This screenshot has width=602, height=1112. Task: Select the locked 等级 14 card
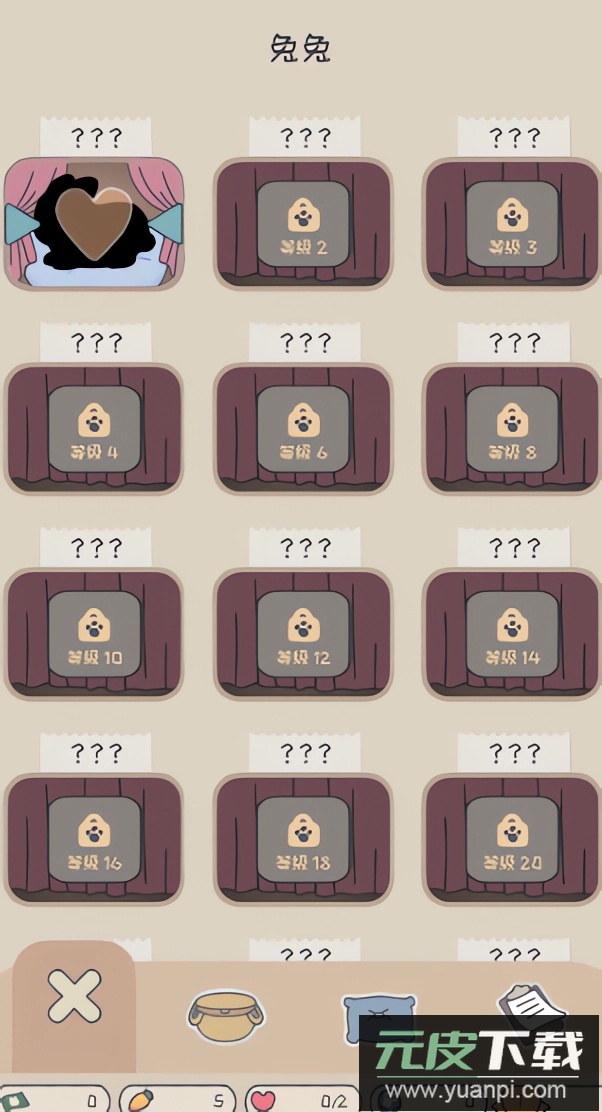(x=512, y=634)
